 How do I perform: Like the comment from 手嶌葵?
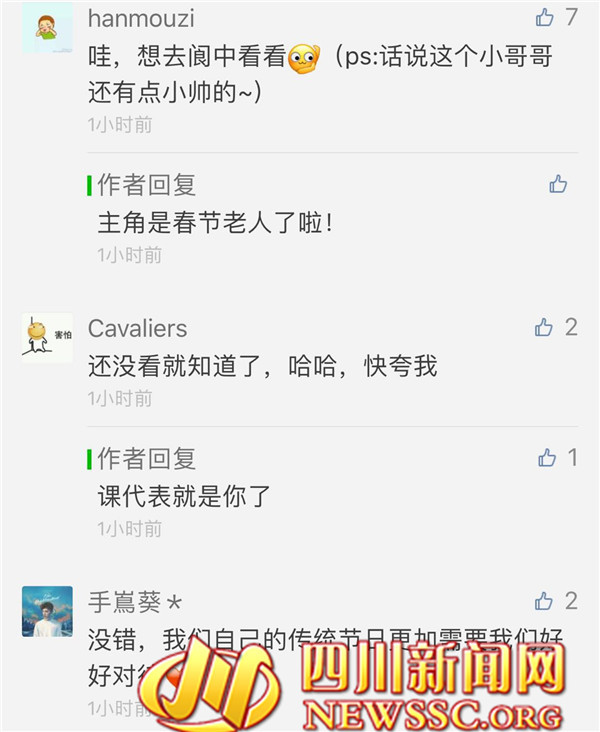point(544,601)
